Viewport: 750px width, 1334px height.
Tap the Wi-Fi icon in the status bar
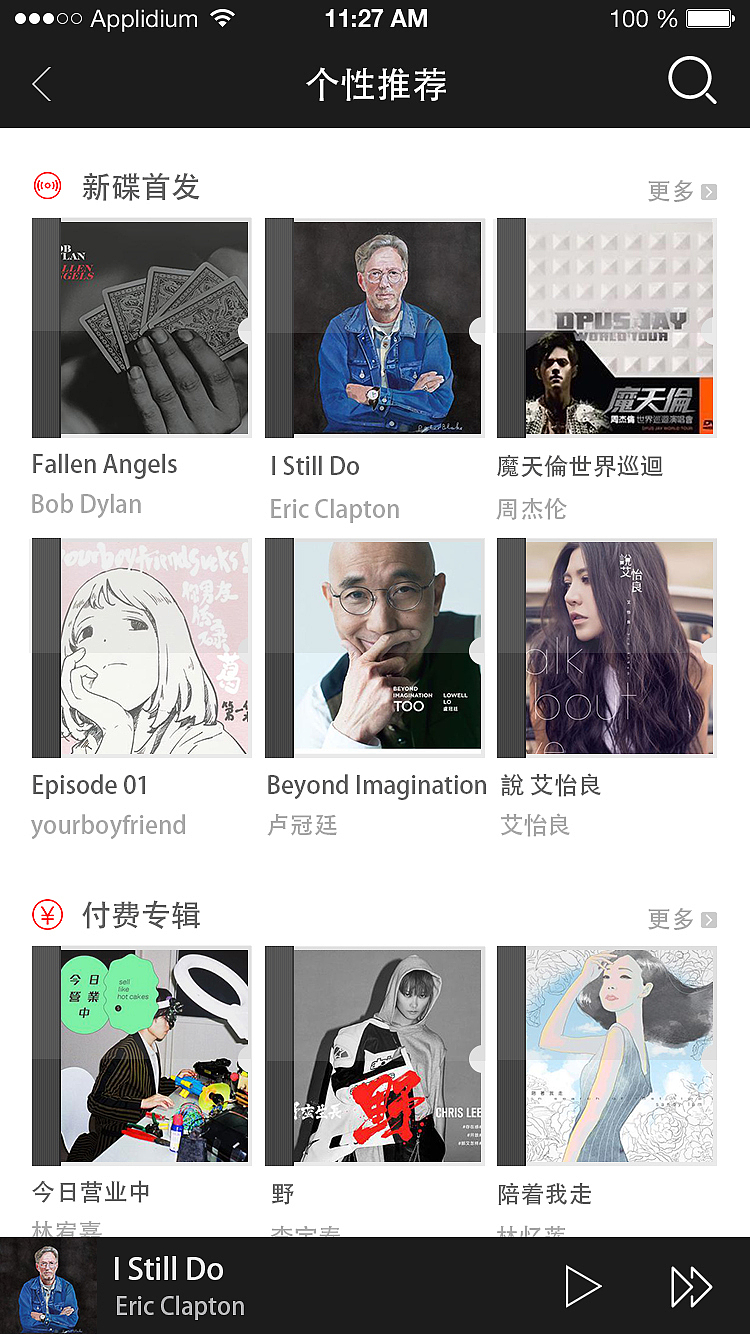224,17
